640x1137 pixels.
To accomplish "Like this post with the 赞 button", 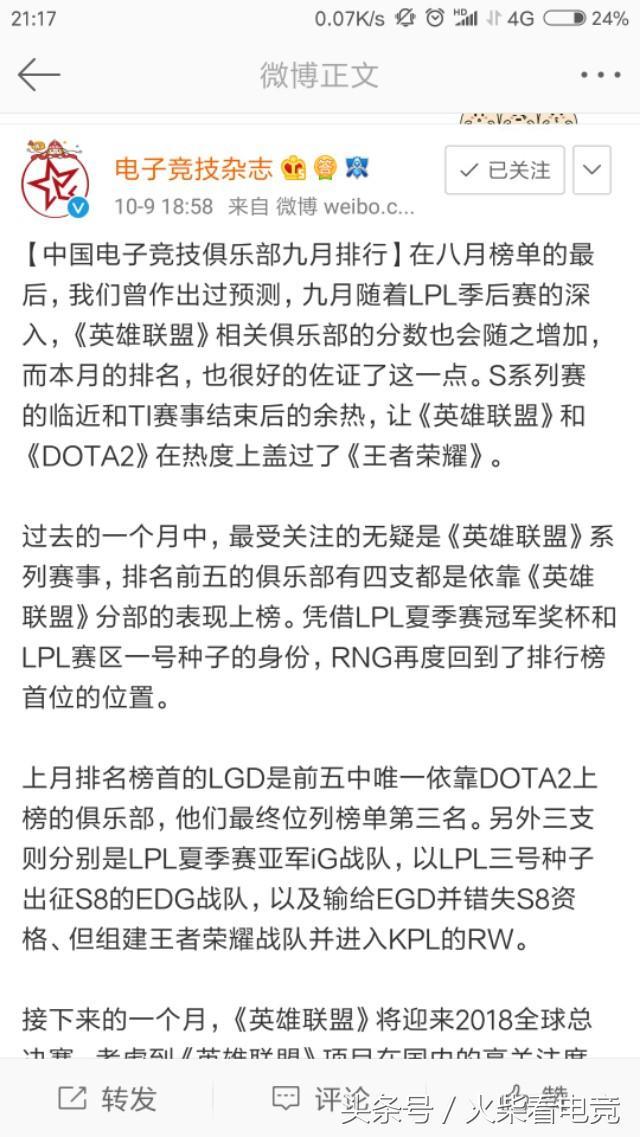I will pyautogui.click(x=535, y=1099).
